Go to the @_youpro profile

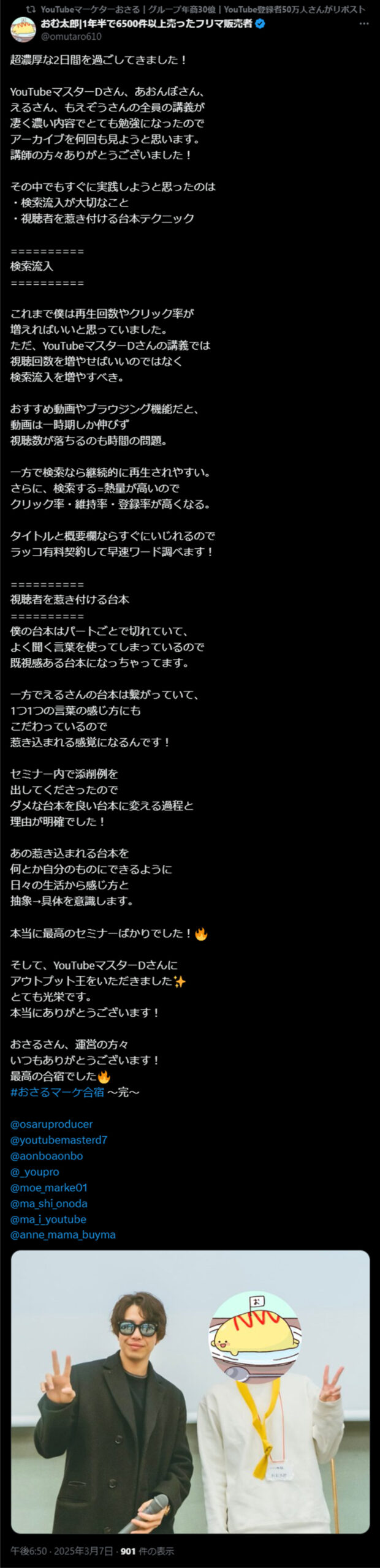pos(35,1172)
